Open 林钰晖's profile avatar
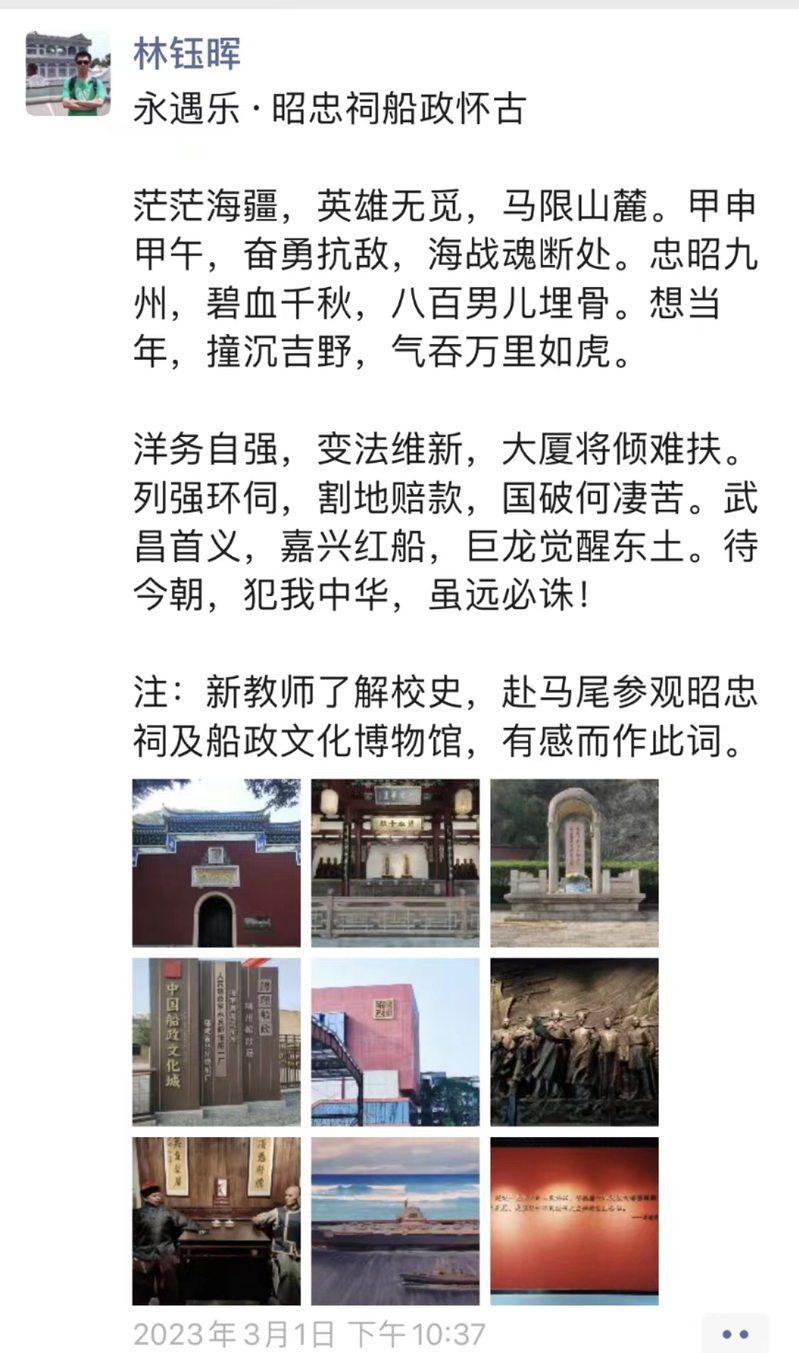 [67, 73]
